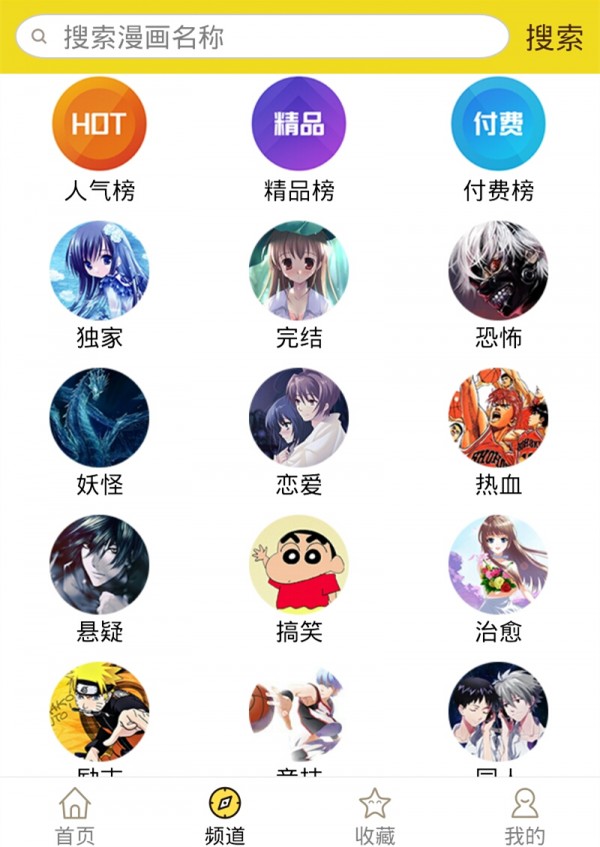Tap the 搜索 button
The height and width of the screenshot is (847, 600).
click(x=554, y=37)
